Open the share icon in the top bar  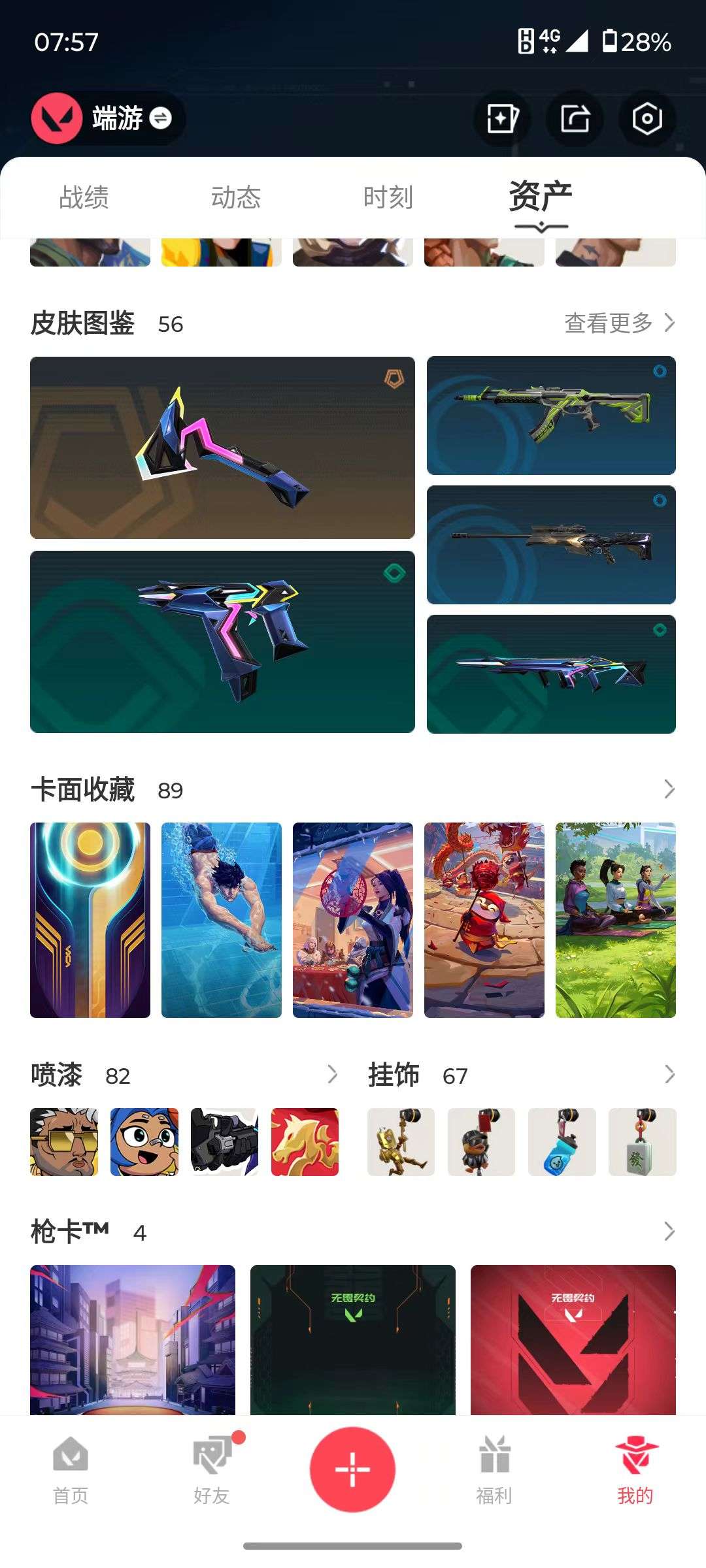click(576, 118)
